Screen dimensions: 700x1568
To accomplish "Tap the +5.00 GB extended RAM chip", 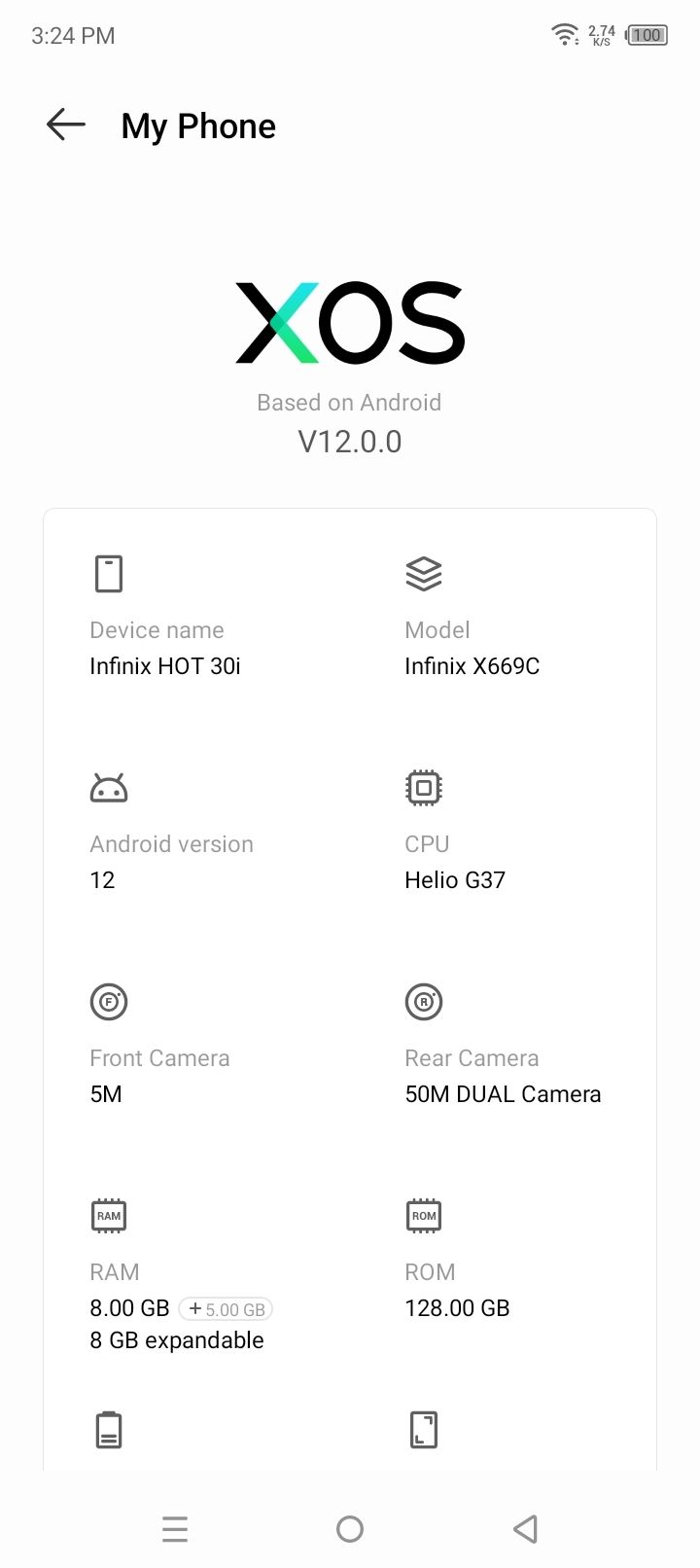I will (226, 1309).
